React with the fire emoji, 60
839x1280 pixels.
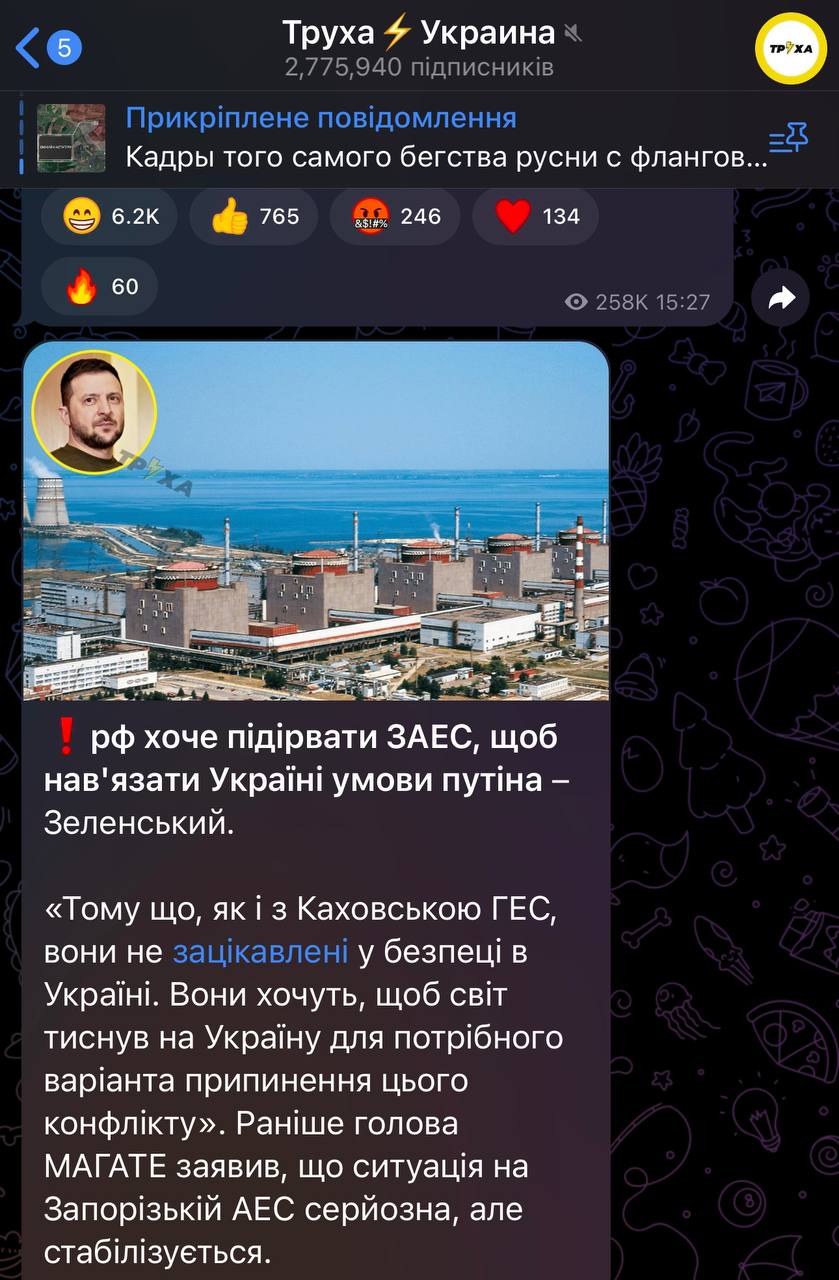100,287
